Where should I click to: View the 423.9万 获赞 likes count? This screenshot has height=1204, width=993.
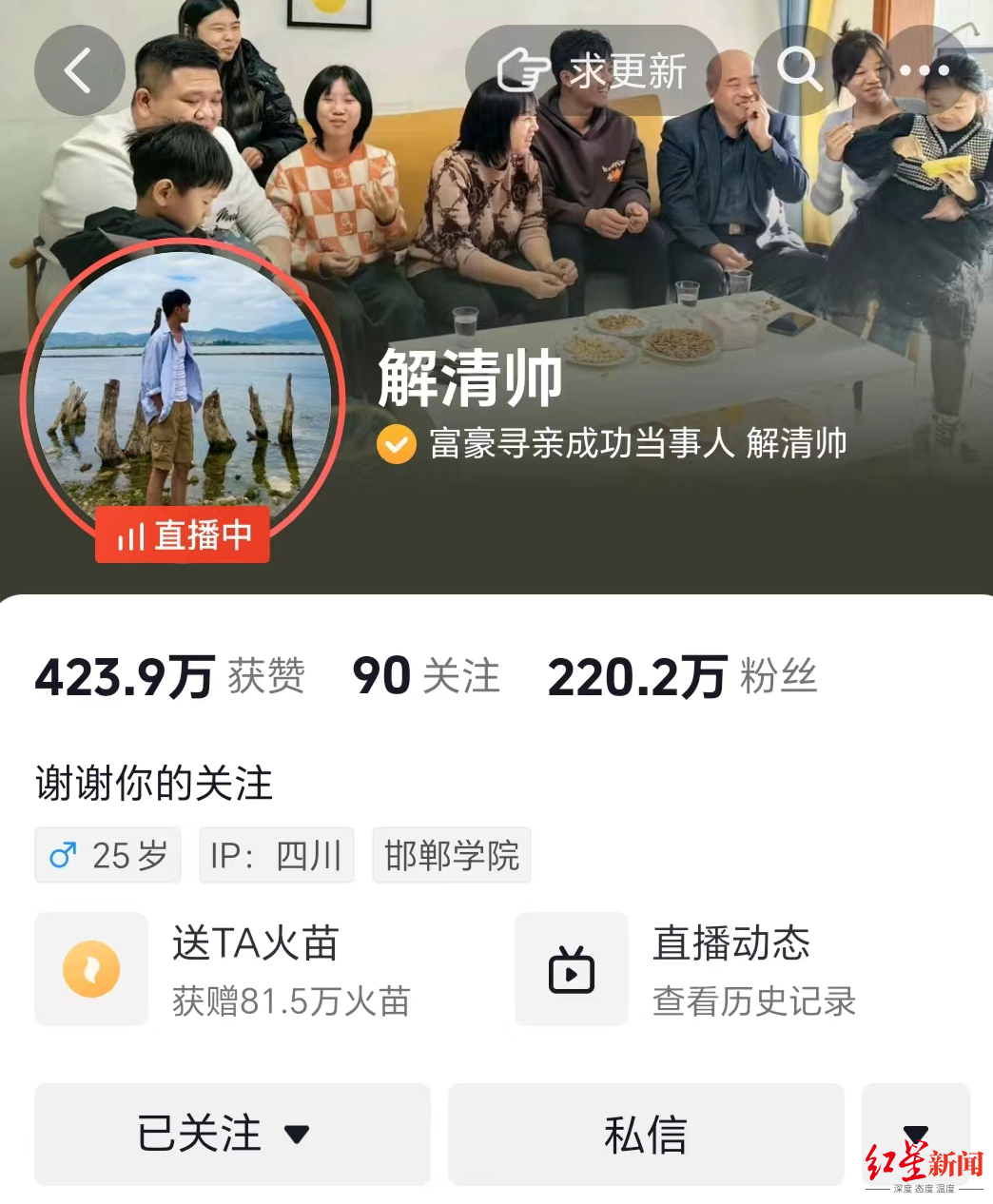click(x=169, y=676)
